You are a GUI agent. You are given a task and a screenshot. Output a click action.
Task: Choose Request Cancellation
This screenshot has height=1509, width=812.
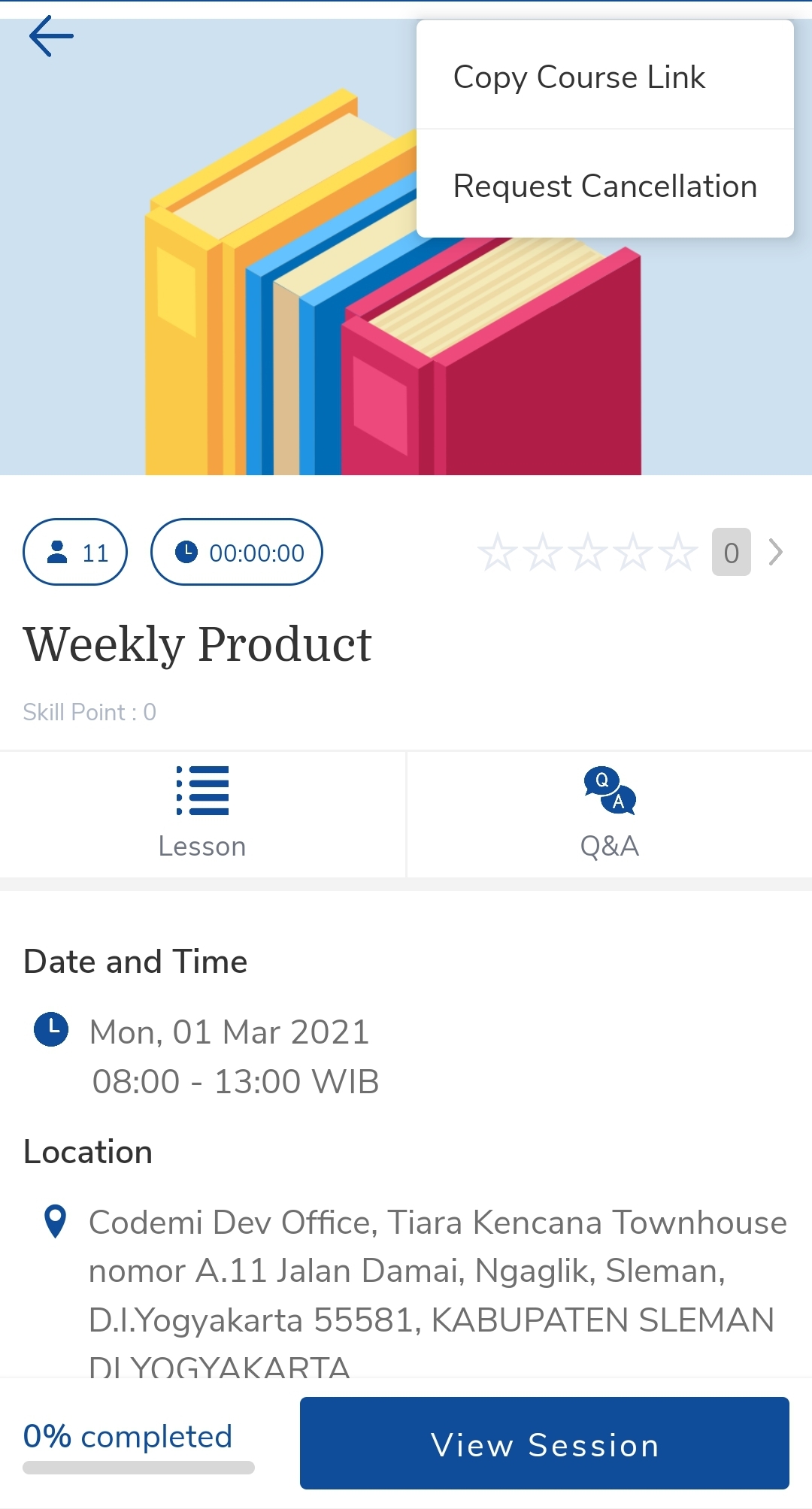604,185
